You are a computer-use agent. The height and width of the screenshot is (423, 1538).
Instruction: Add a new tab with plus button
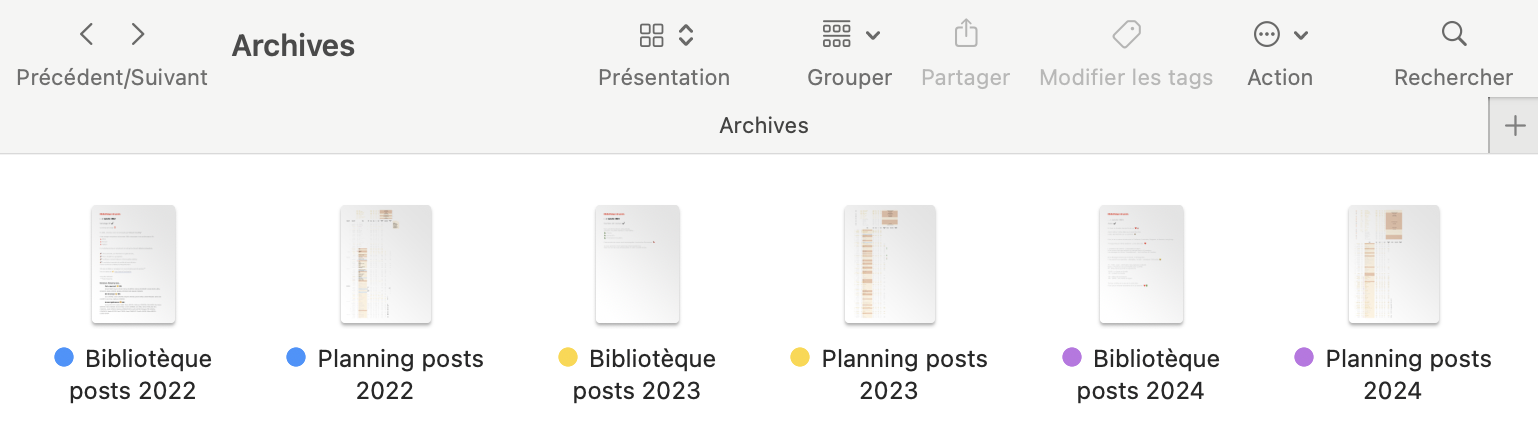pos(1515,126)
